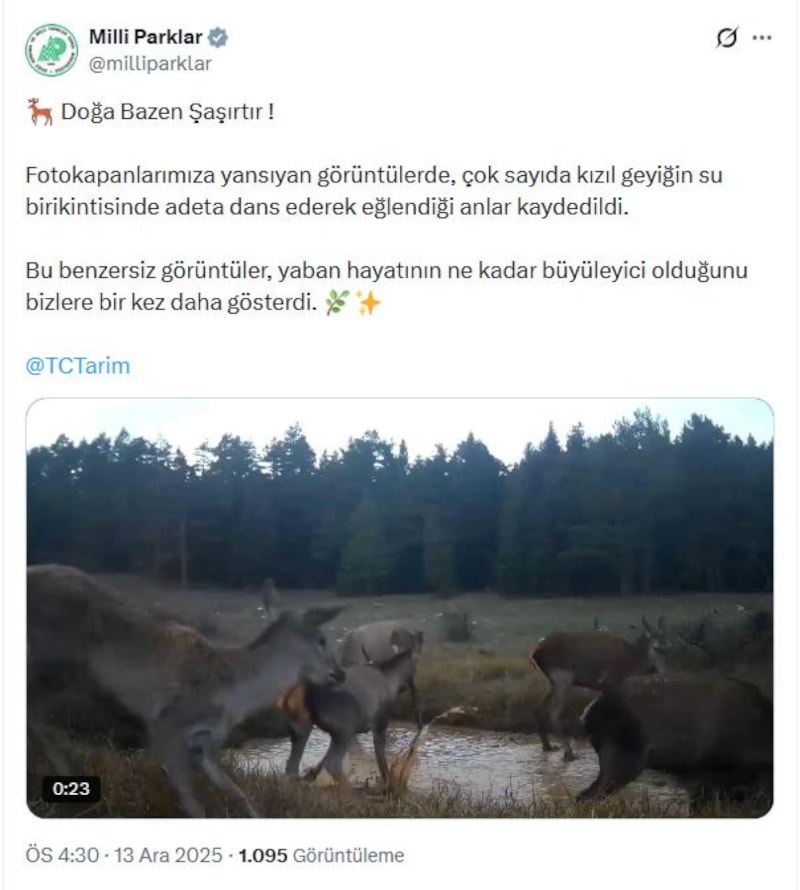Open the three-dot overflow menu
Image resolution: width=800 pixels, height=890 pixels.
(762, 38)
